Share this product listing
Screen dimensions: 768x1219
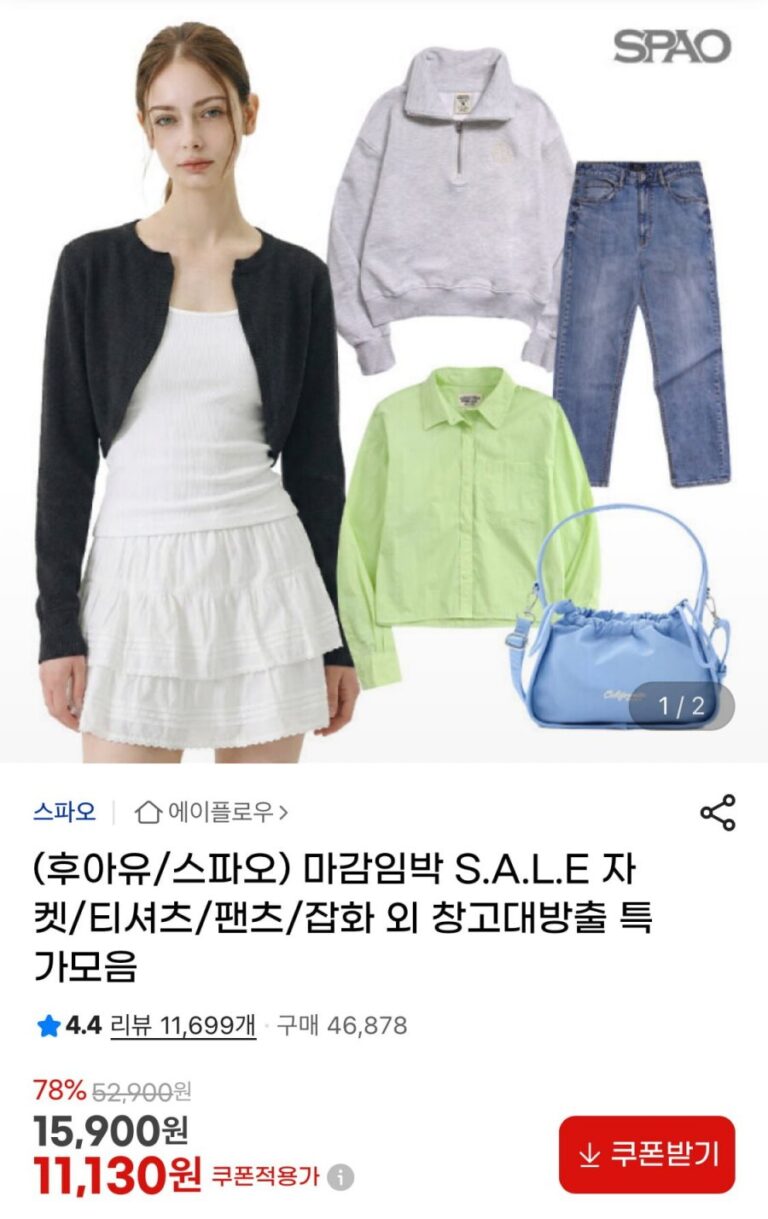point(717,812)
